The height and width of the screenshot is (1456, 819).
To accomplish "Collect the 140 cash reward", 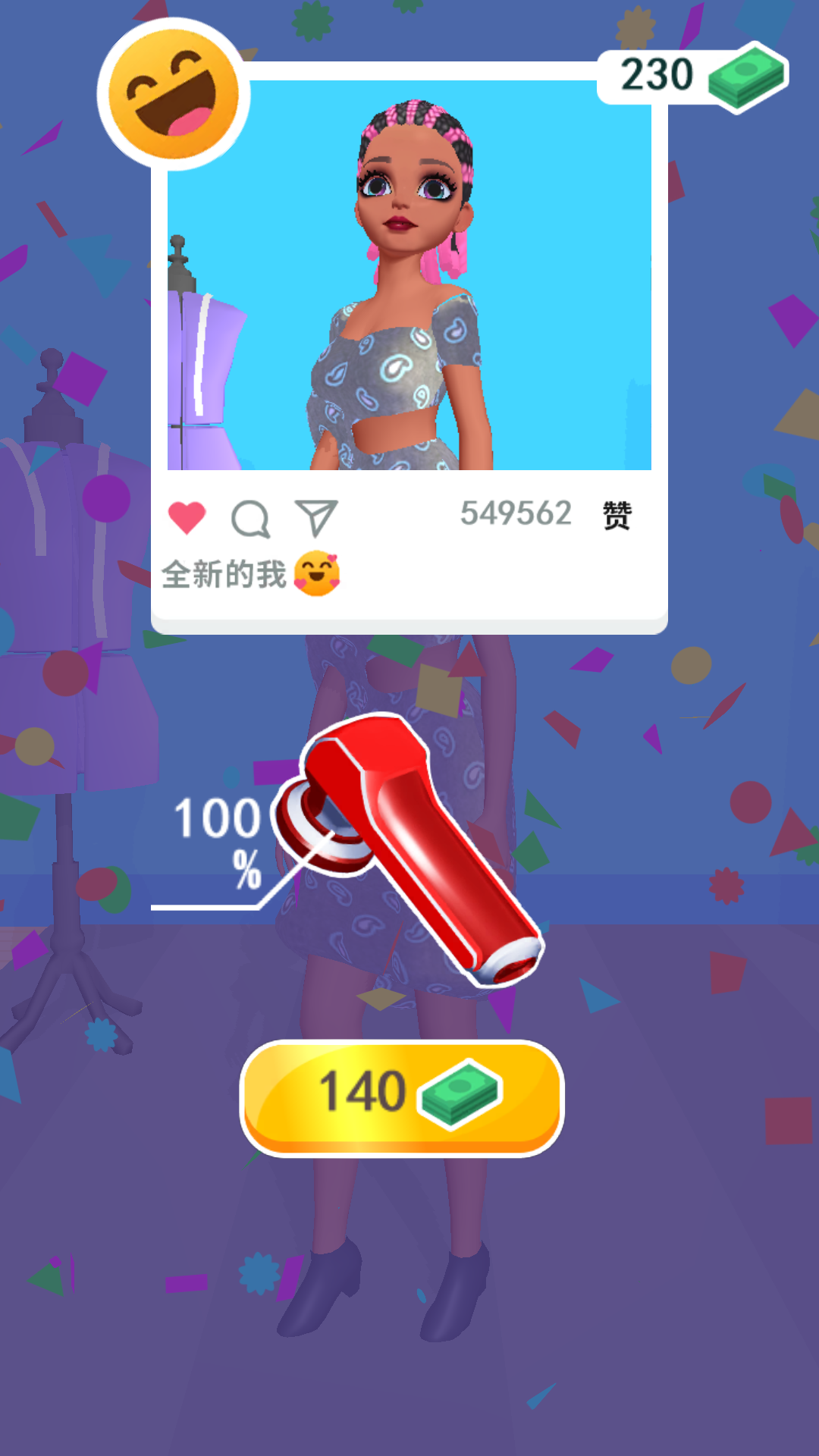I will pos(402,1097).
